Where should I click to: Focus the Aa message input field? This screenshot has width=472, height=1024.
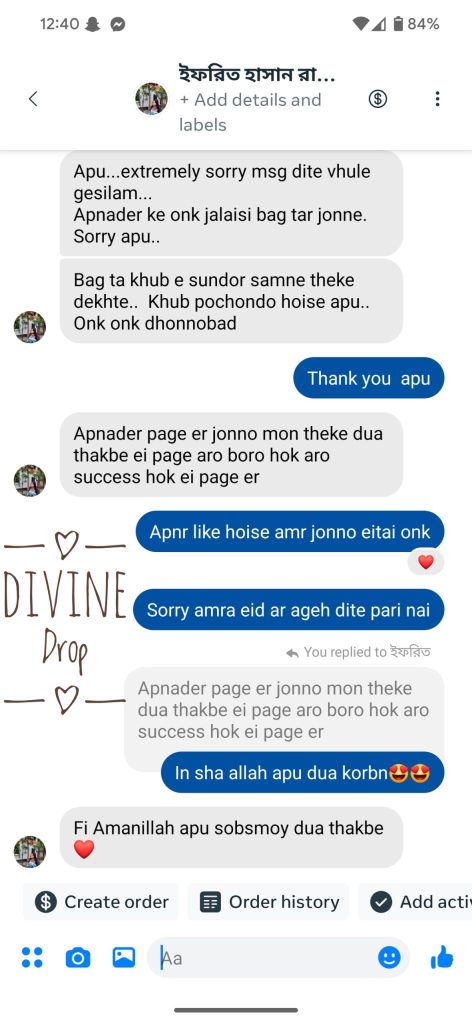point(265,958)
